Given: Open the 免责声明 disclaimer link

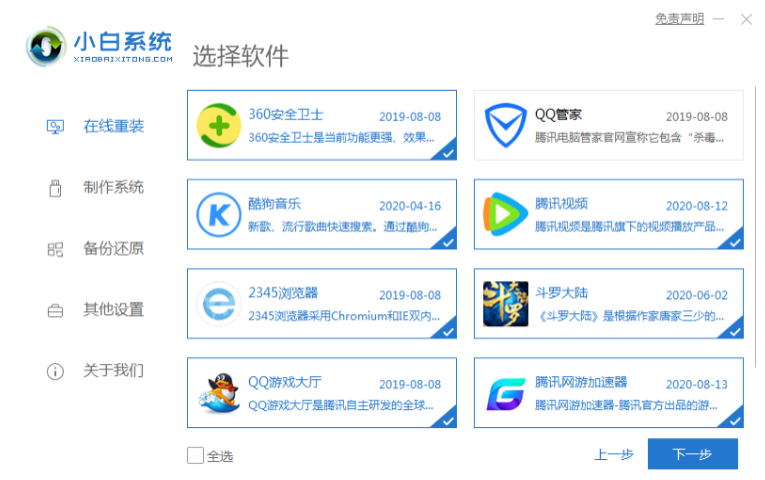Looking at the screenshot, I should pos(679,19).
